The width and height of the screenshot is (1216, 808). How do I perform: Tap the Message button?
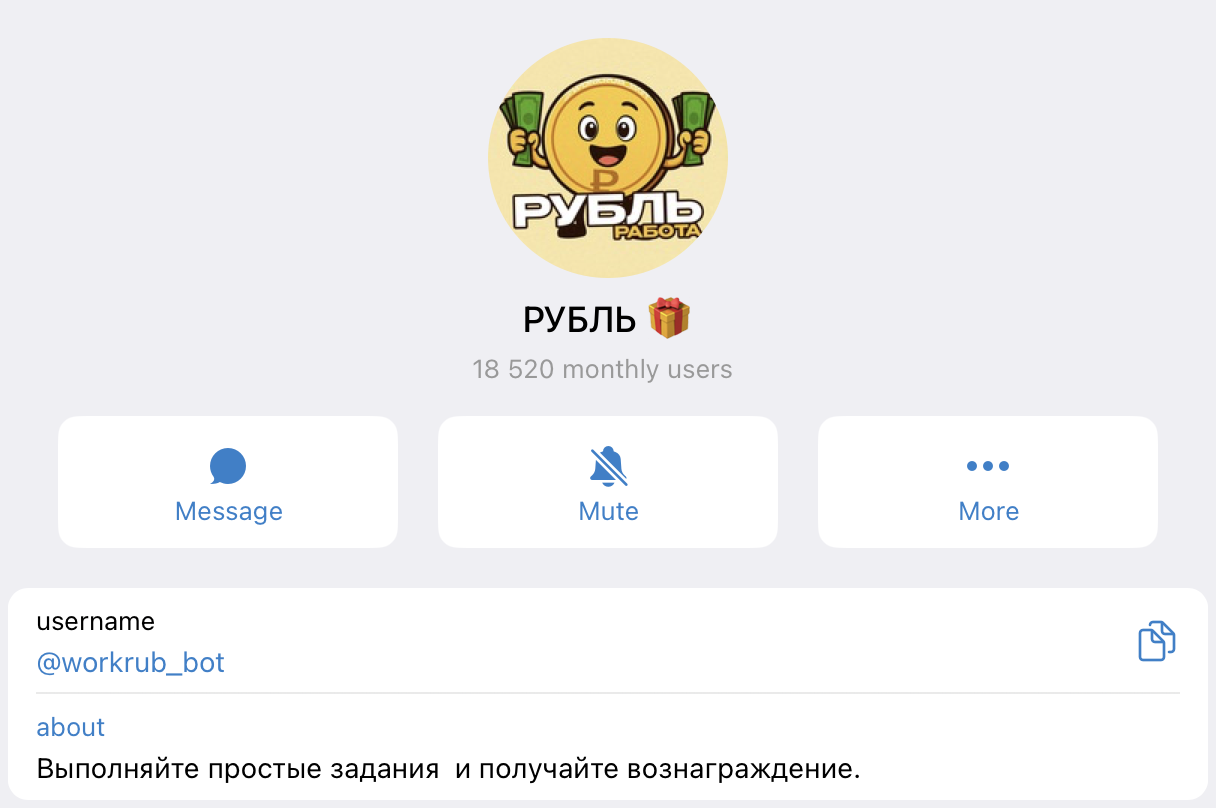point(228,483)
